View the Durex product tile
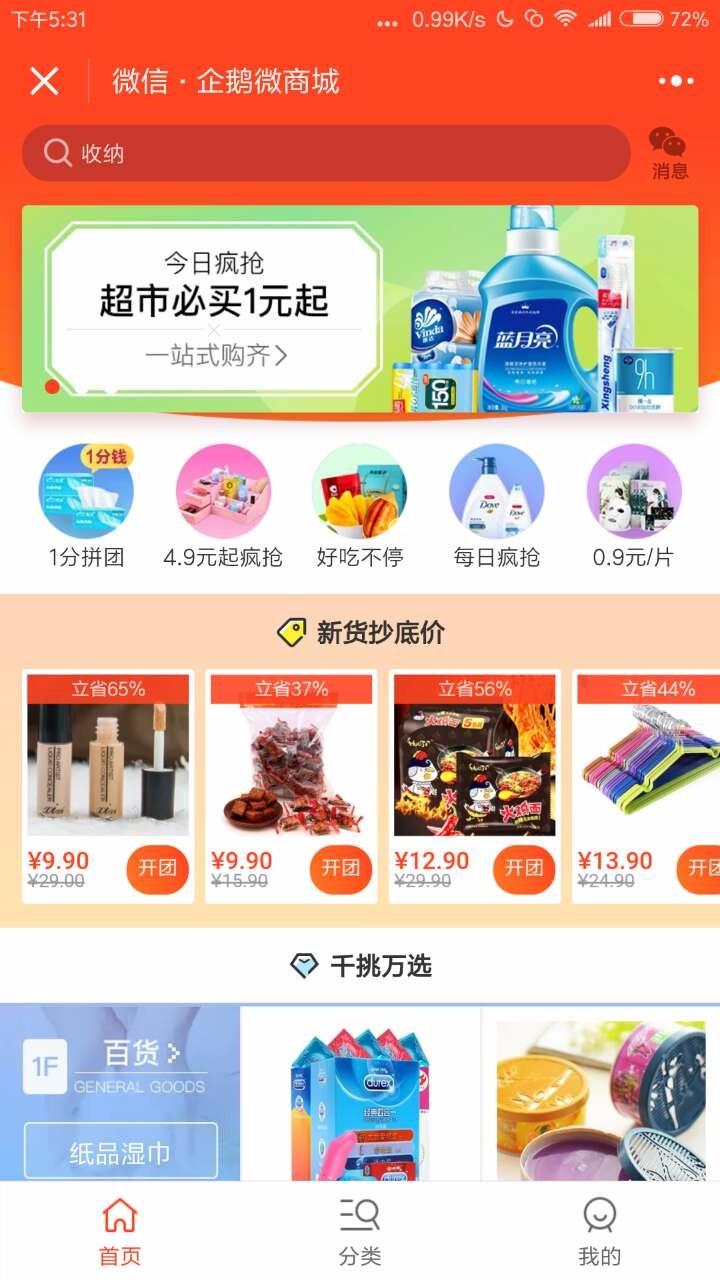The height and width of the screenshot is (1280, 720). pos(360,1095)
